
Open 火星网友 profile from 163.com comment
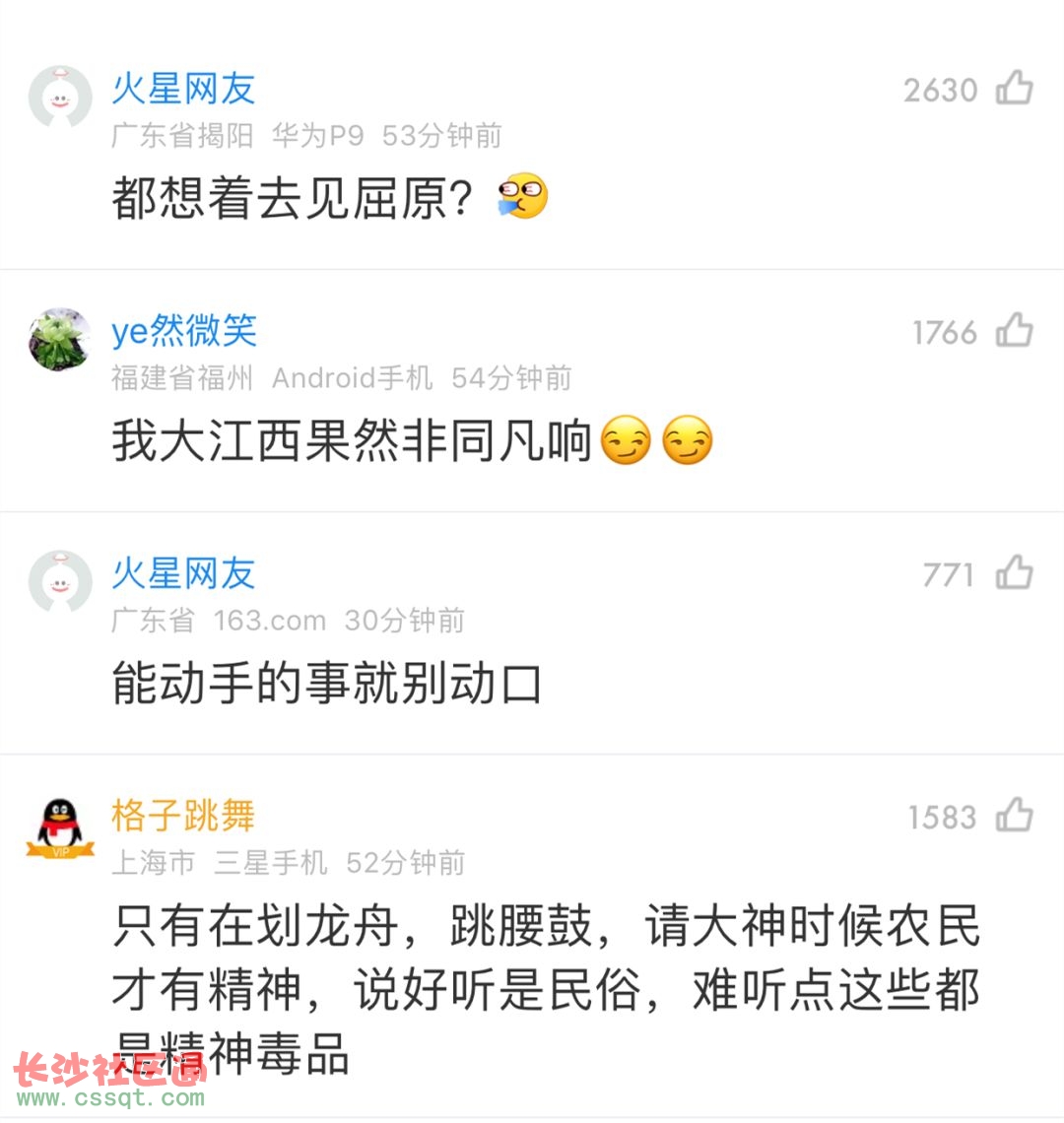point(183,573)
